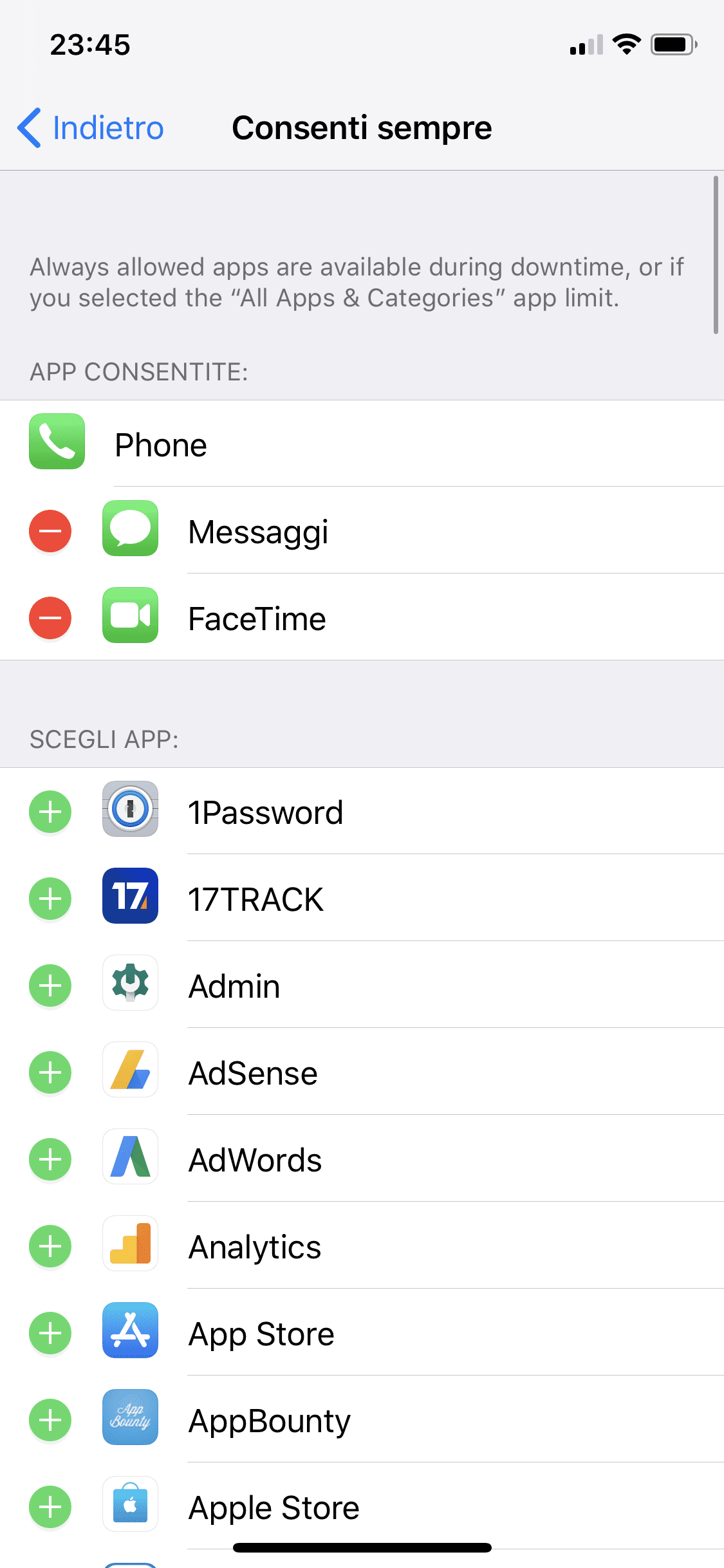Add AdWords to always allowed apps
This screenshot has width=724, height=1568.
coord(50,1159)
